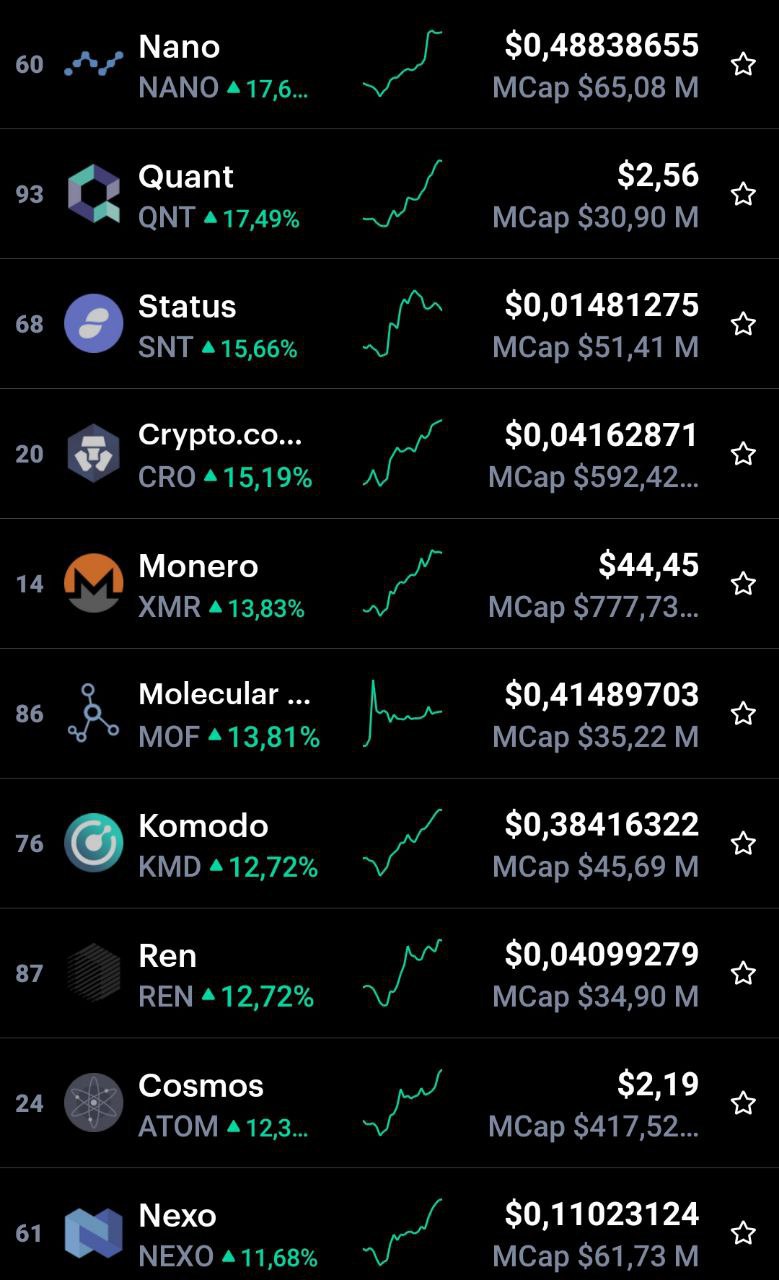Open Monero XMR details
Viewport: 779px width, 1280px height.
389,584
